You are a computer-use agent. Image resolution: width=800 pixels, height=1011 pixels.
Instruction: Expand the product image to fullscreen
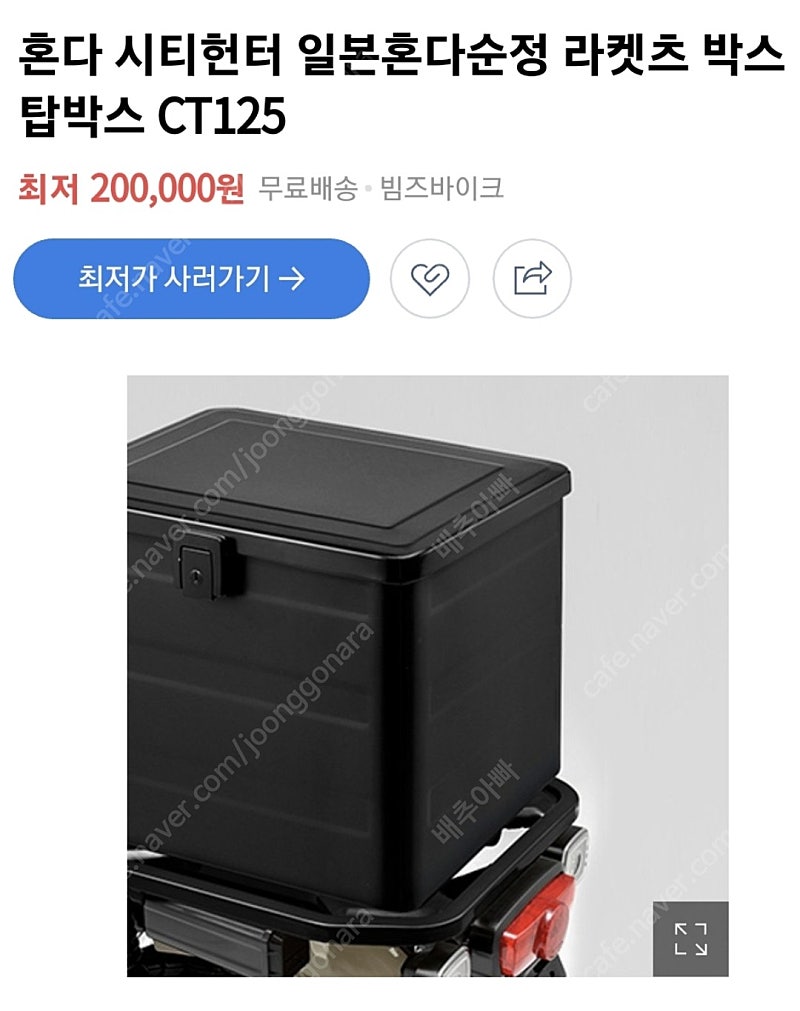(x=690, y=938)
